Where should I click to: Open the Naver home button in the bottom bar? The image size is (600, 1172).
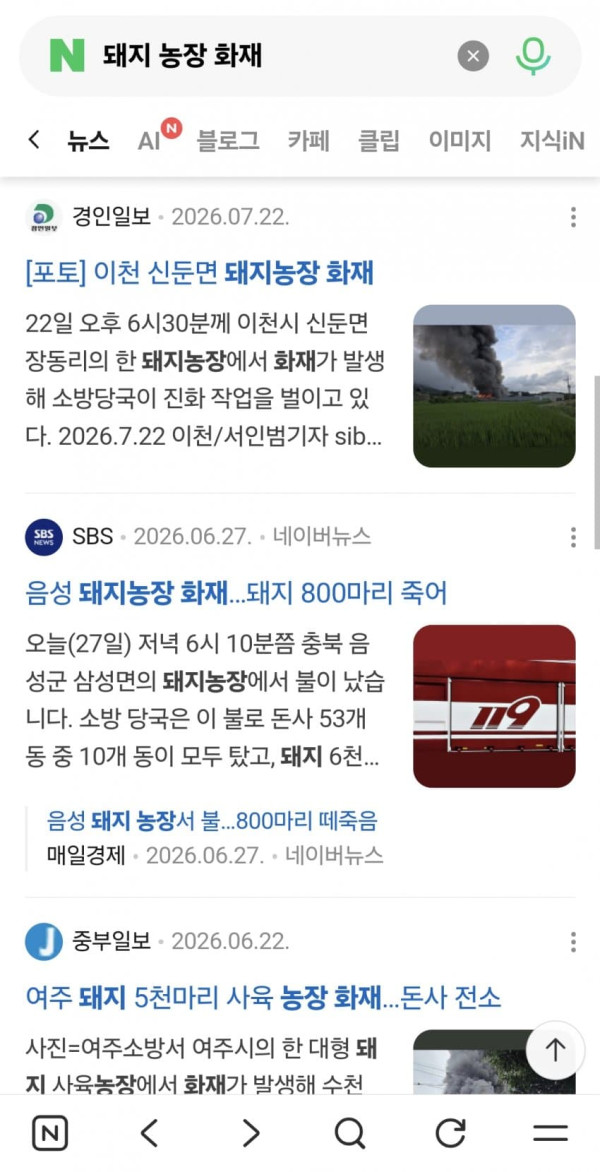49,1133
